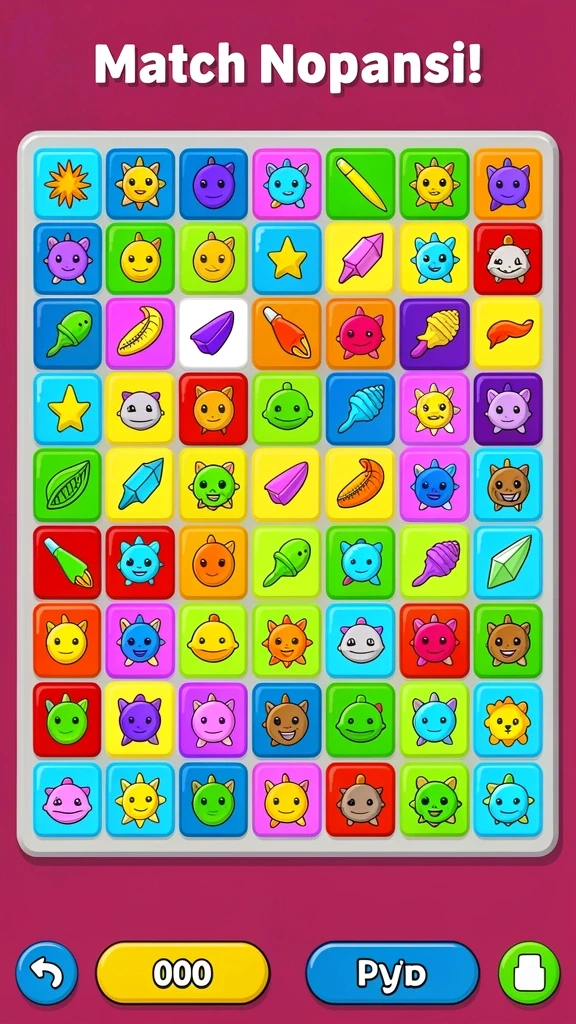Tap the undo arrow button
Image resolution: width=576 pixels, height=1024 pixels.
(46, 972)
